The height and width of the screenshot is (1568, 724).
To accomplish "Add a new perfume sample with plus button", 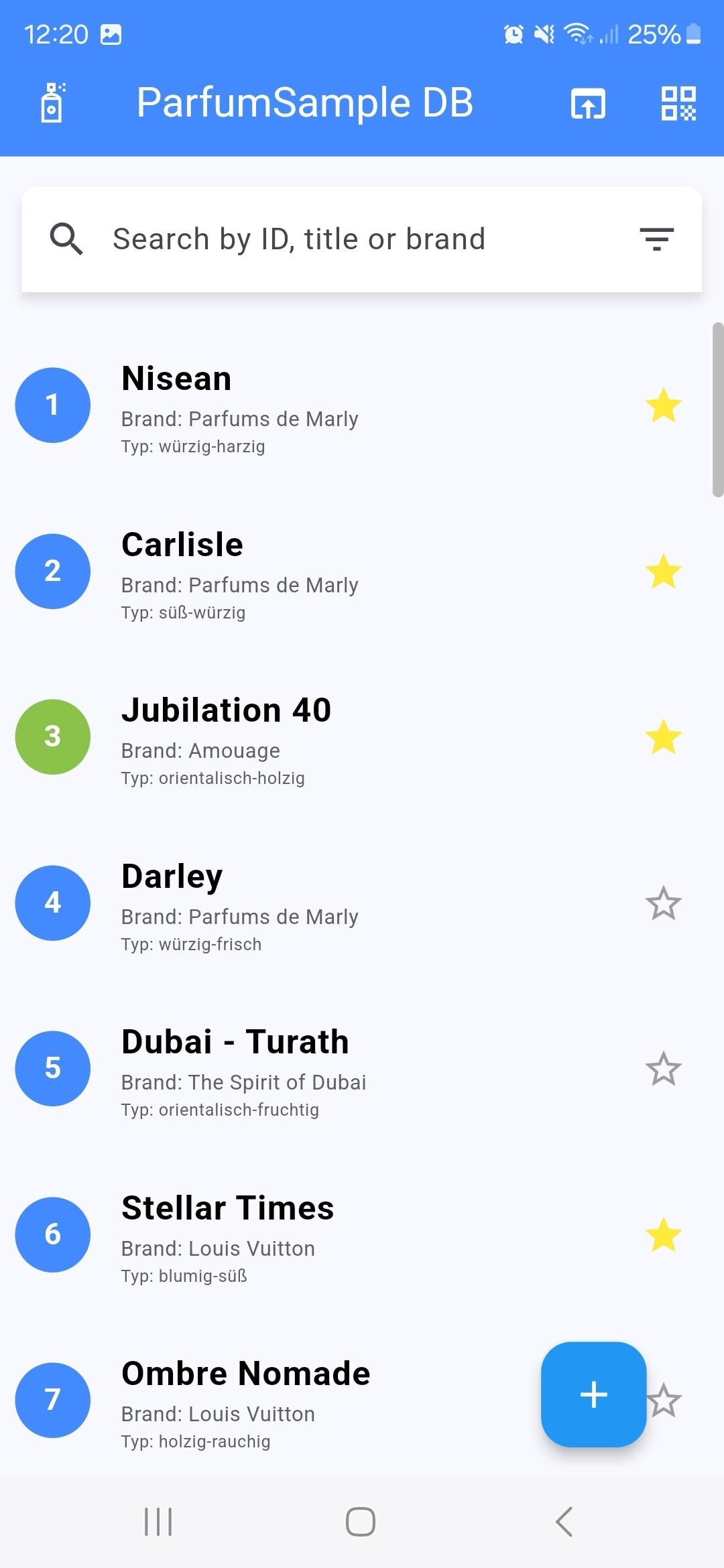I will (x=593, y=1394).
